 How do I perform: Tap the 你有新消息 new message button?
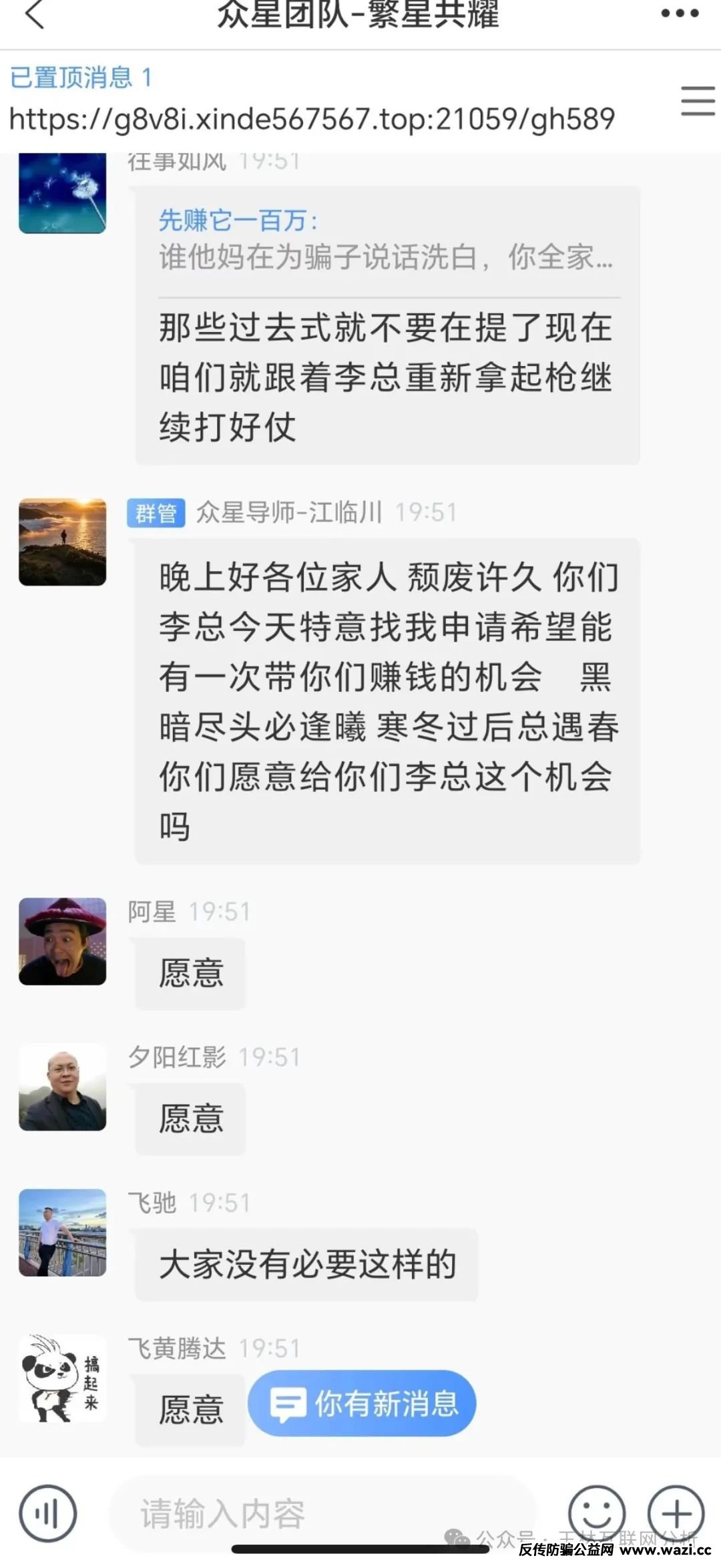coord(362,1404)
